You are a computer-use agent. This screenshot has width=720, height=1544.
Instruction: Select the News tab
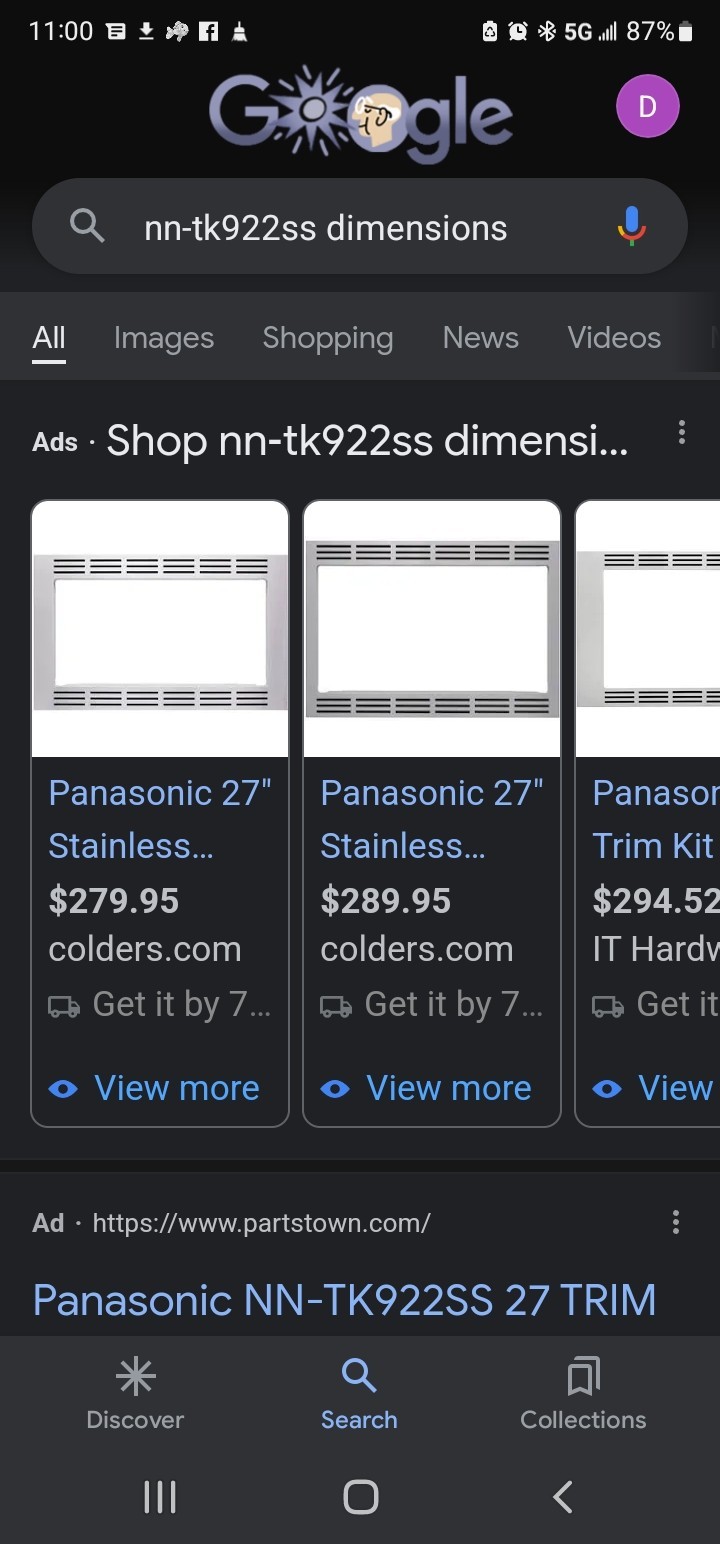tap(480, 337)
